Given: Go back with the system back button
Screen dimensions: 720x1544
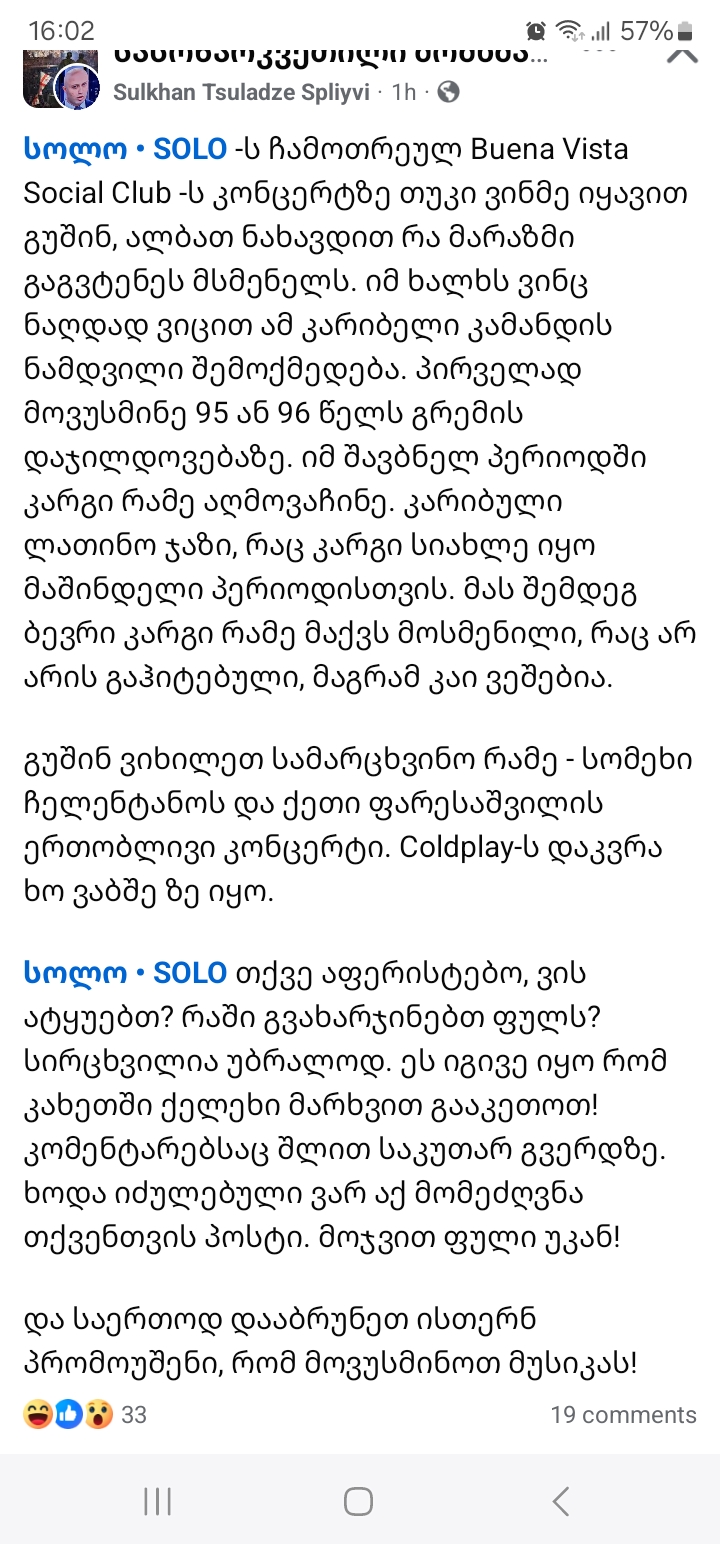Looking at the screenshot, I should click(561, 1501).
